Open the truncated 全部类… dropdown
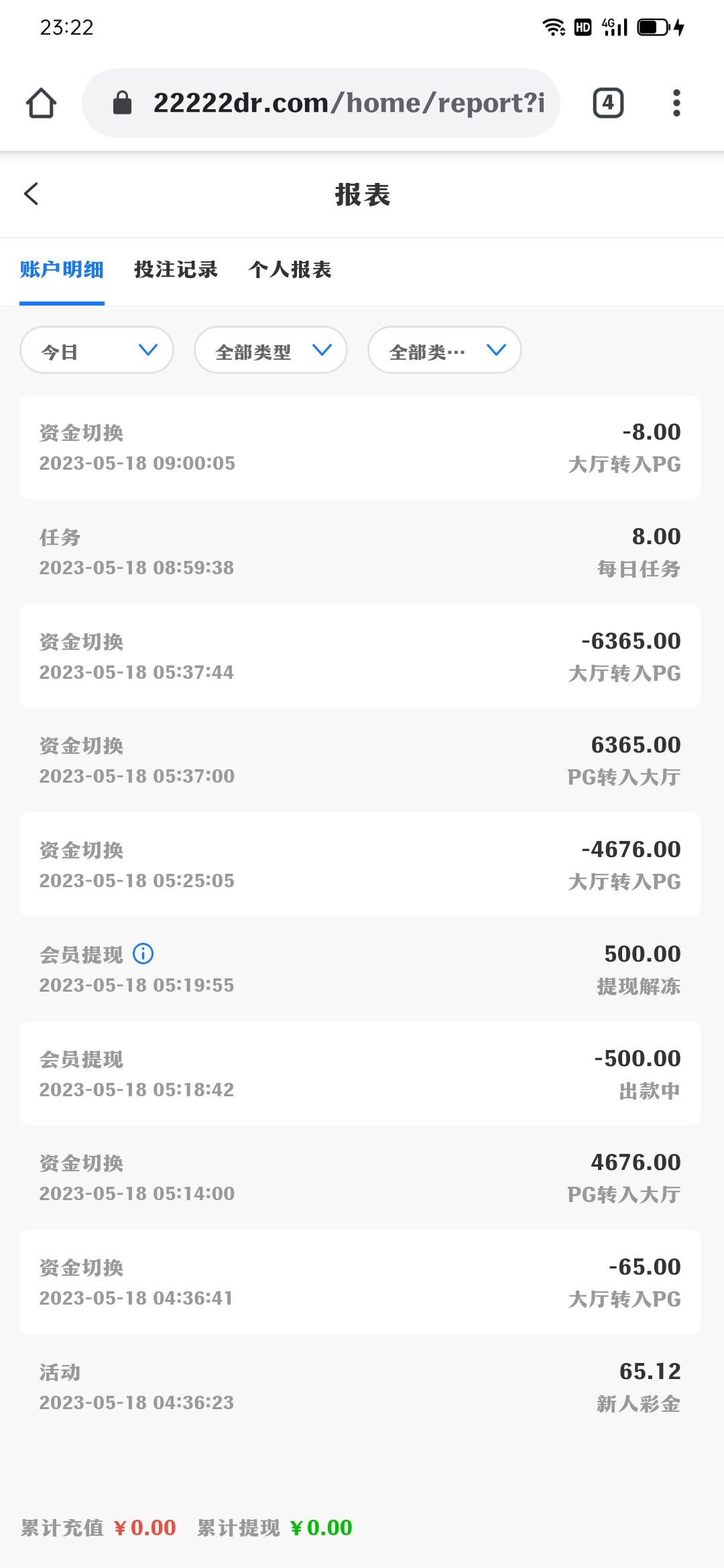This screenshot has height=1568, width=724. [x=444, y=350]
